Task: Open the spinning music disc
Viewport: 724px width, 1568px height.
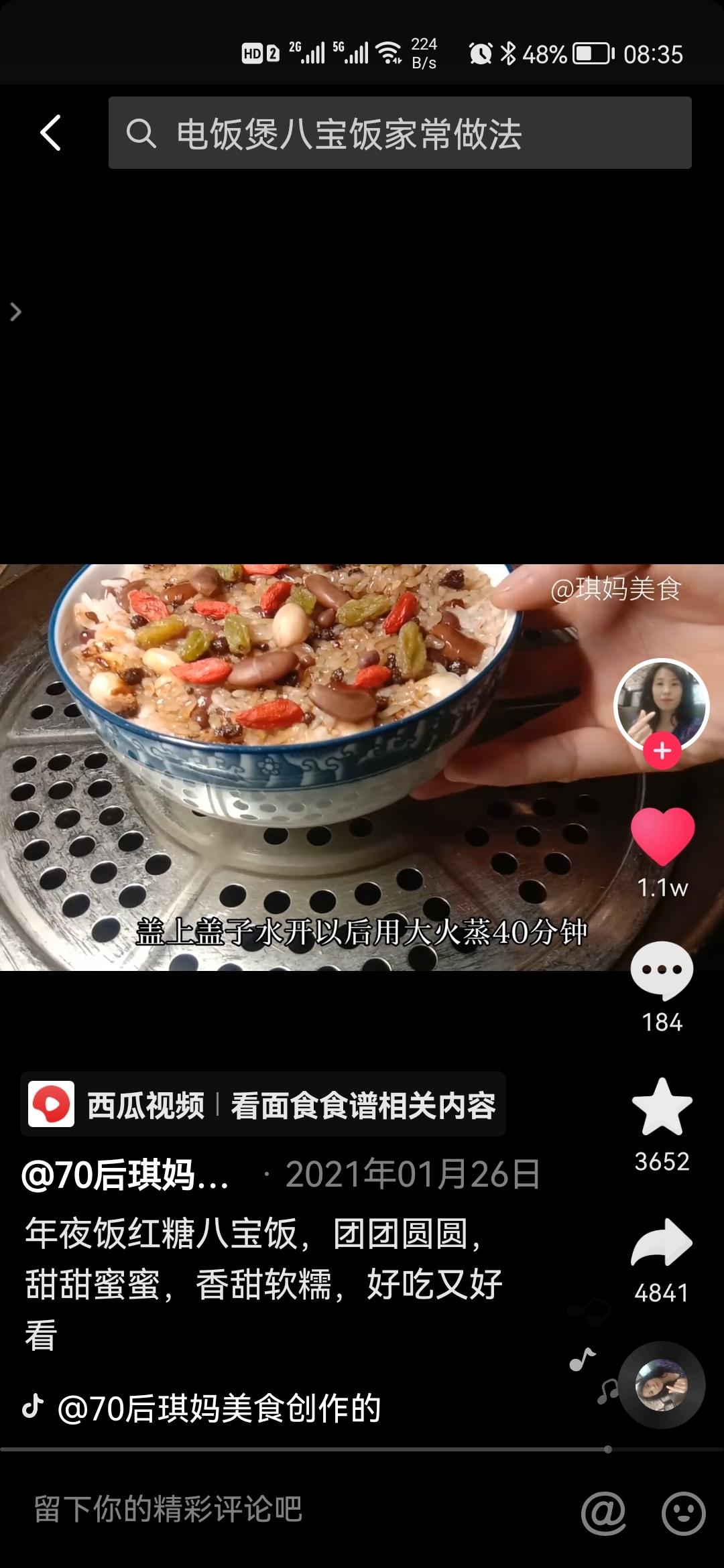Action: tap(661, 1384)
